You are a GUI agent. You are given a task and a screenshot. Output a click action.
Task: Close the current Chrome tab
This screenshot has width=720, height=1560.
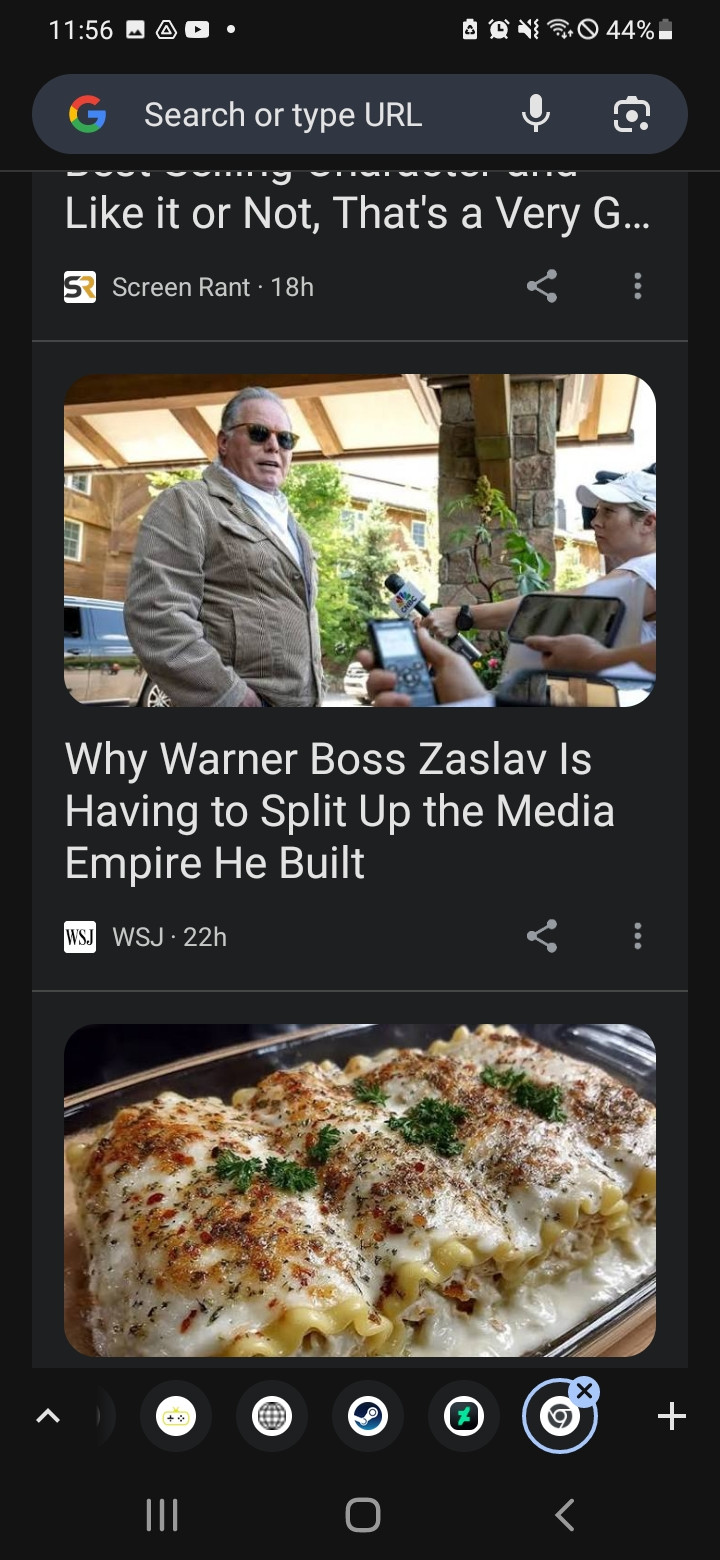585,1390
